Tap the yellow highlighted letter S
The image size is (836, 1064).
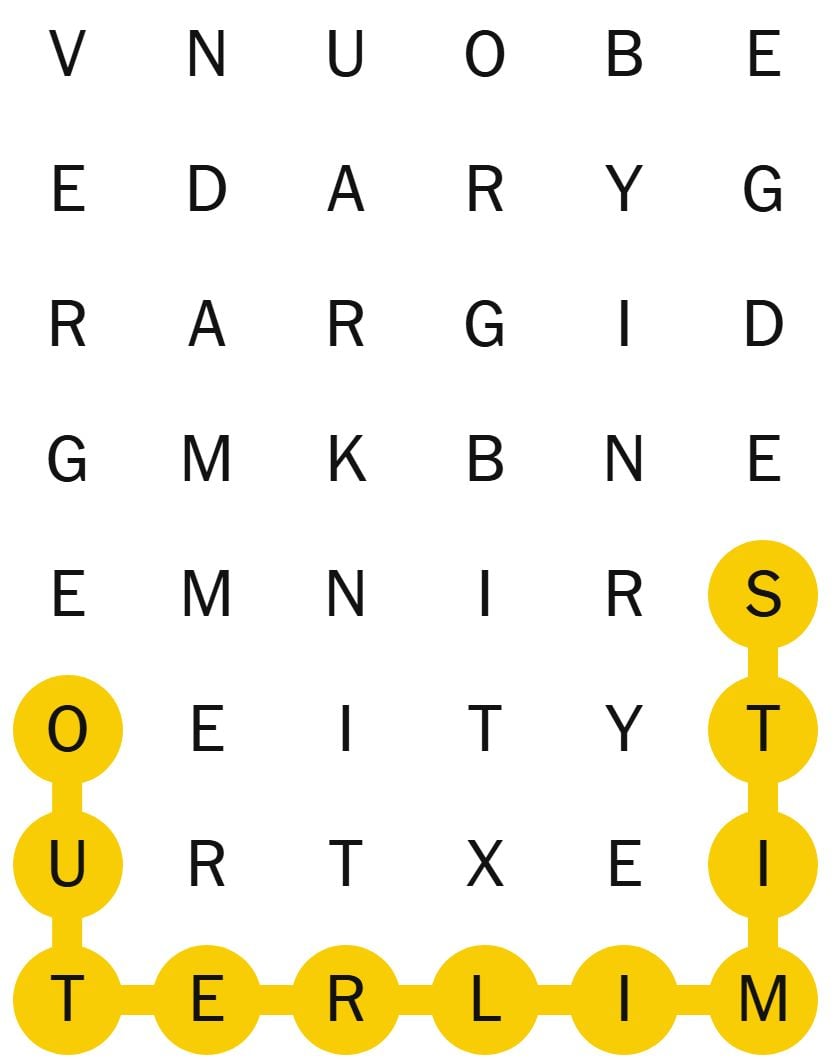coord(762,596)
